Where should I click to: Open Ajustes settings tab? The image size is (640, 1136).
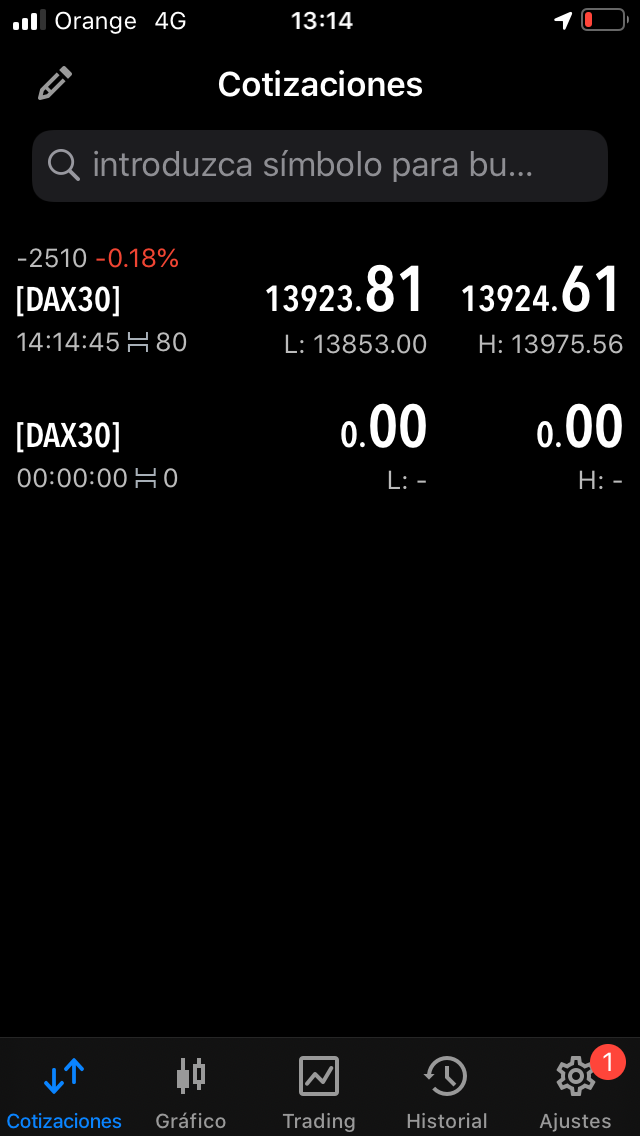pos(575,1092)
